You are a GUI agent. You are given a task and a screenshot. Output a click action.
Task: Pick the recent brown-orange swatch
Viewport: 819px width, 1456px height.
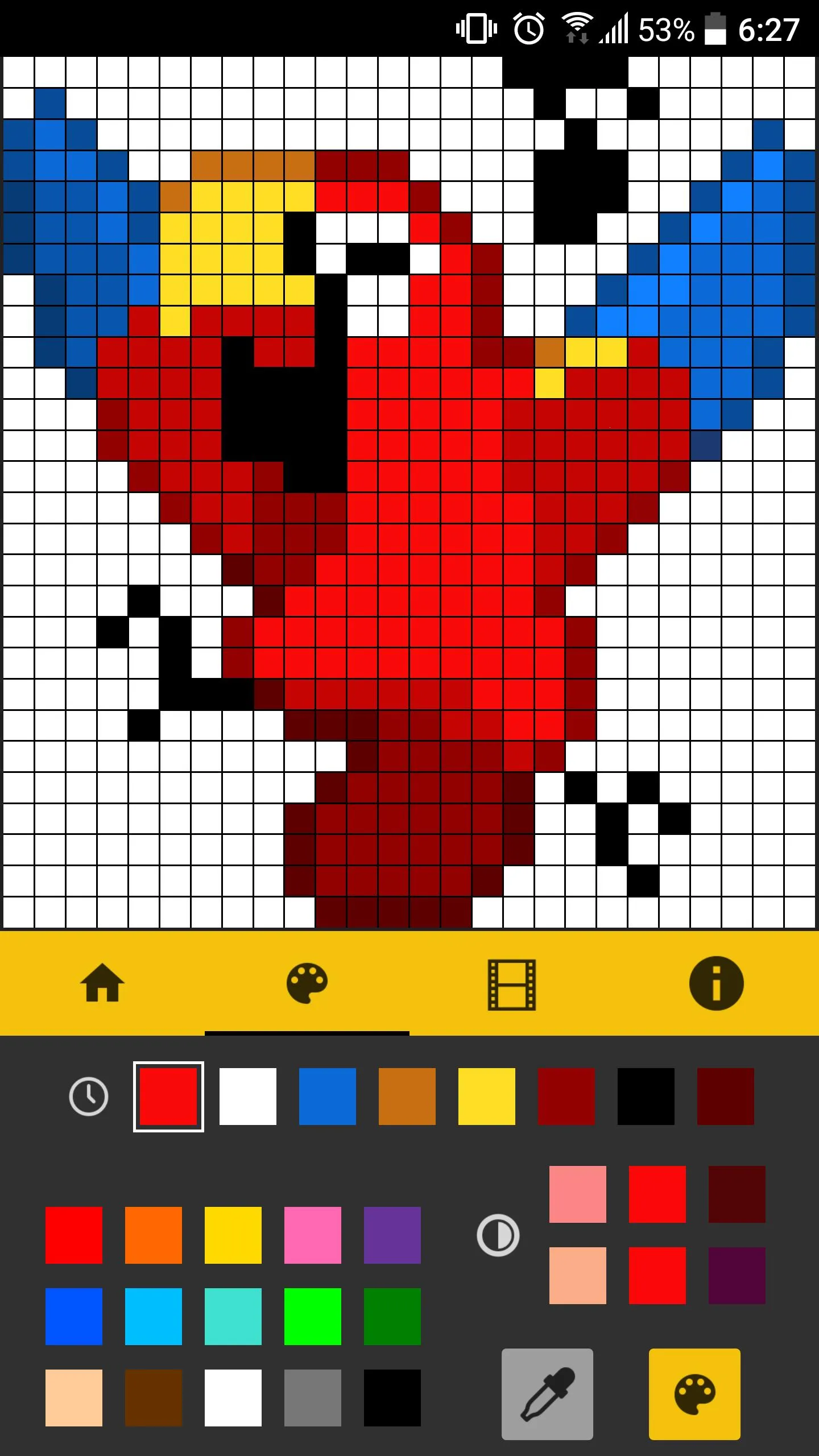click(x=407, y=1096)
